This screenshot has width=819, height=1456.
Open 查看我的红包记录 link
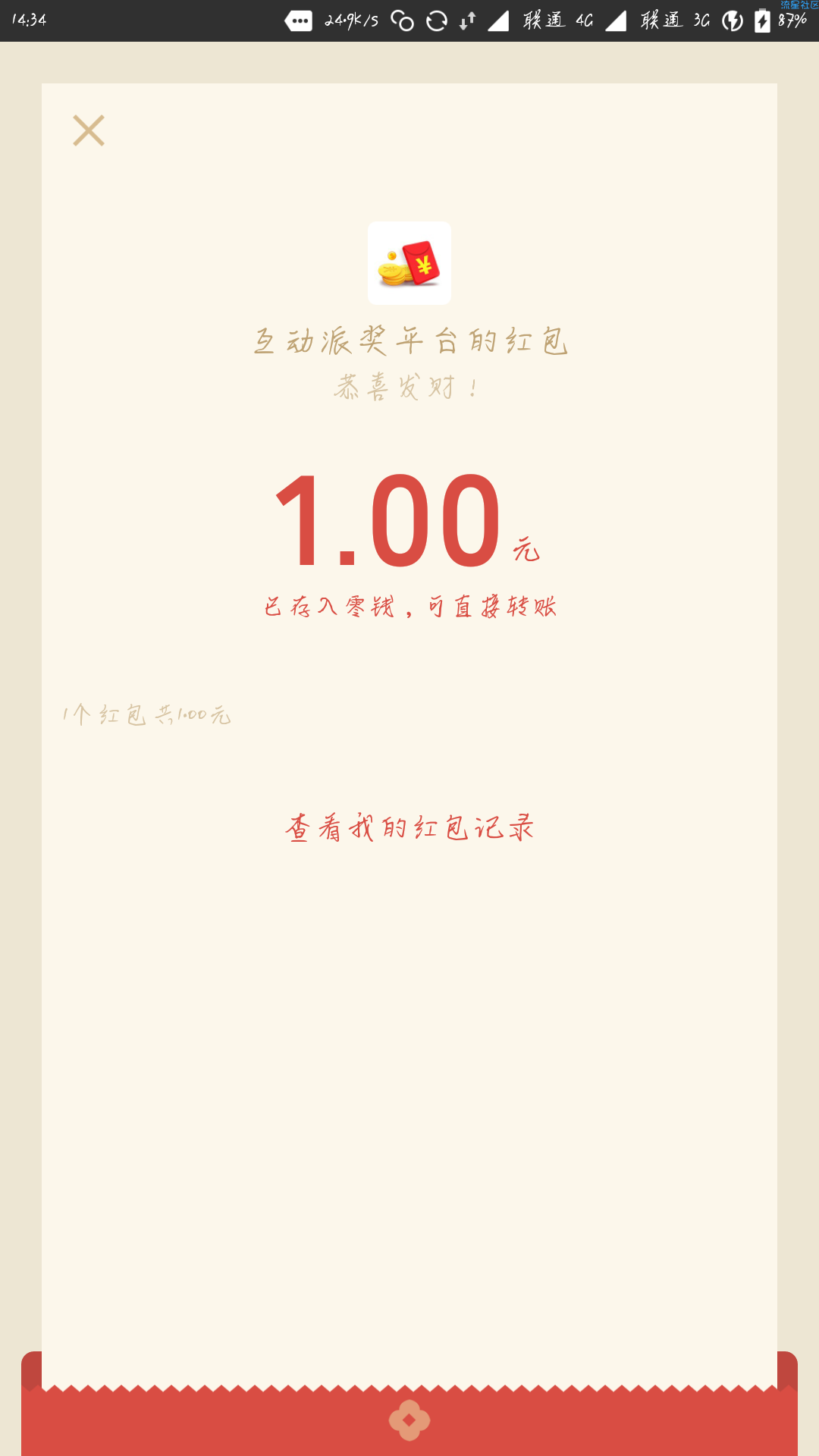pos(409,827)
